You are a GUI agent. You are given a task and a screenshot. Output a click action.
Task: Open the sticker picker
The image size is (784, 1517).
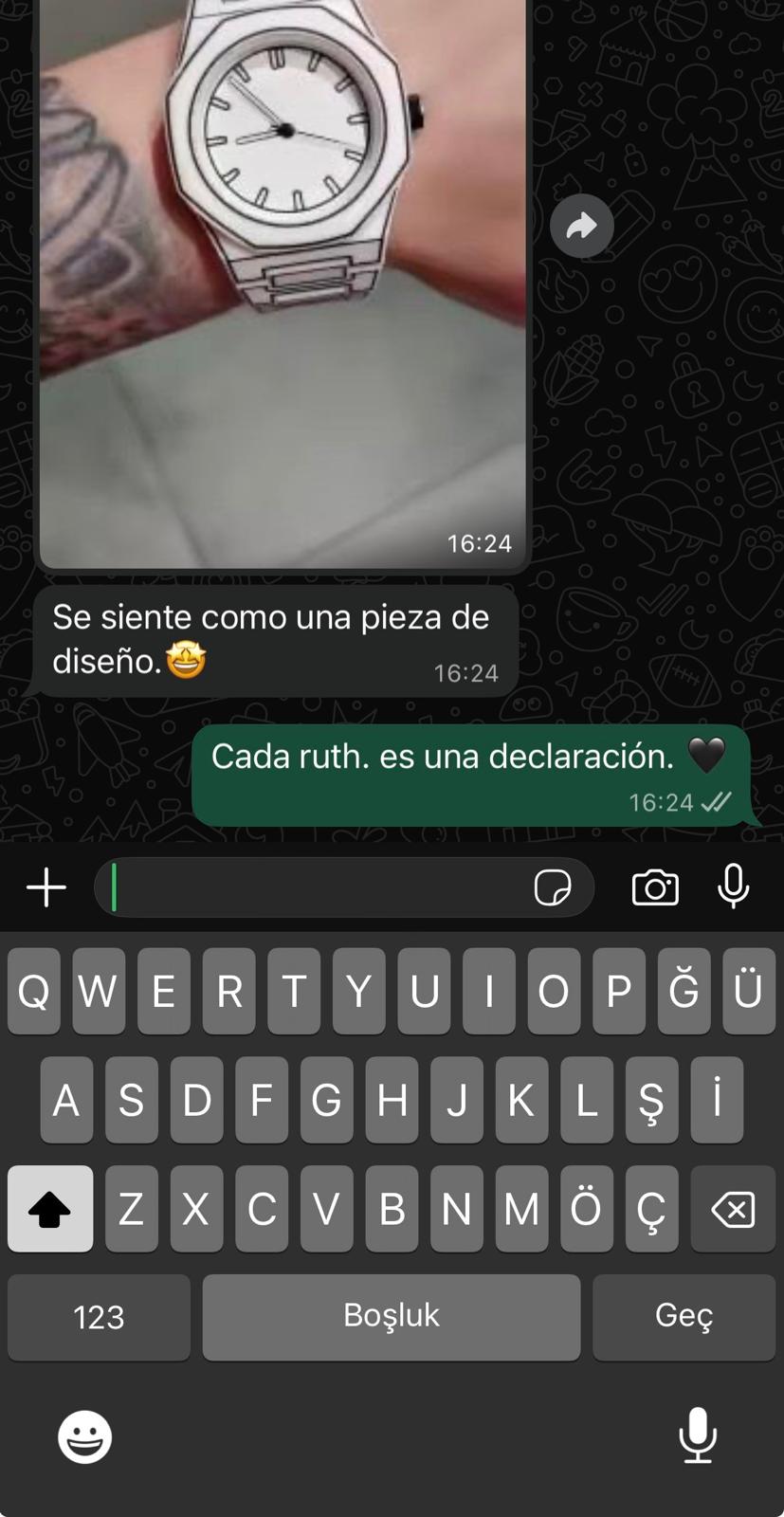tap(553, 888)
